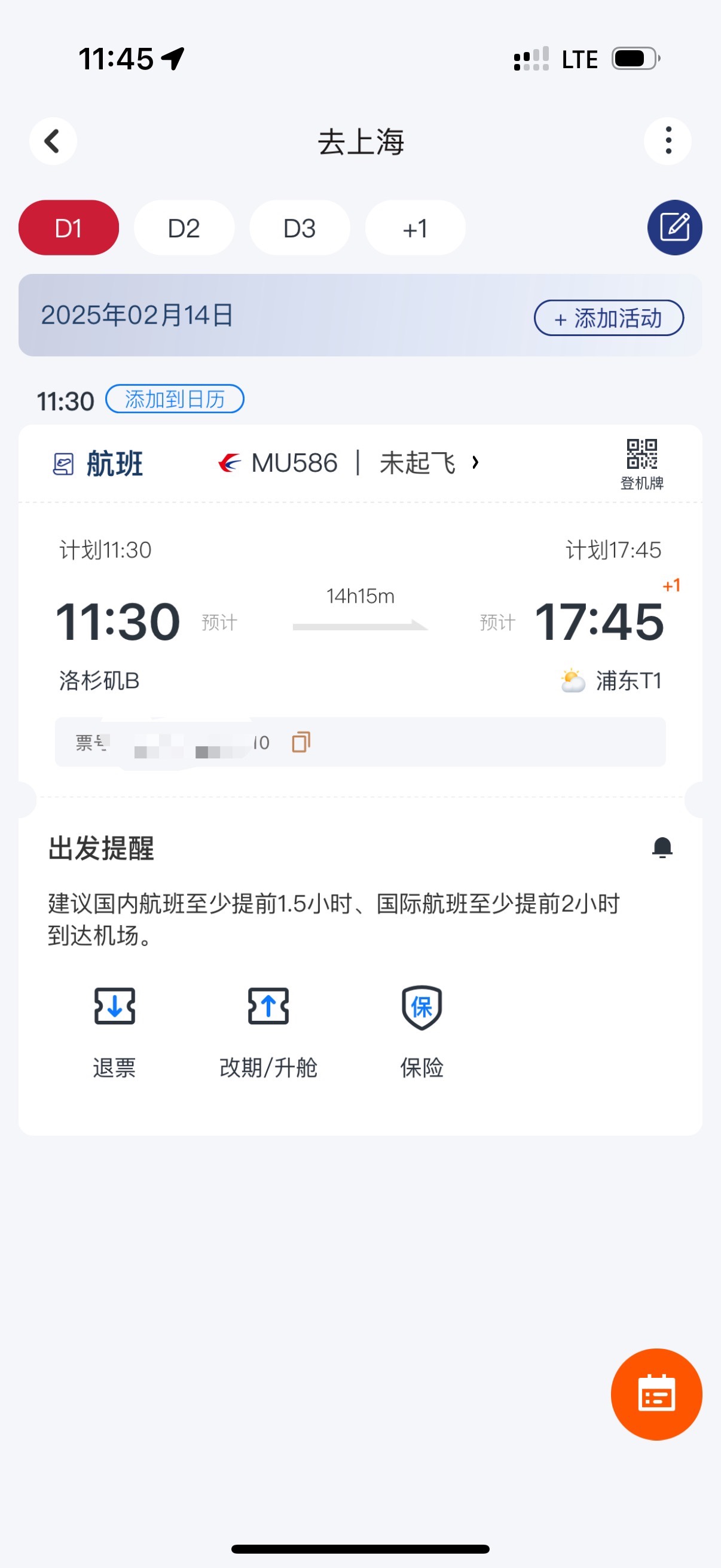Switch to the D3 day tab

[300, 228]
